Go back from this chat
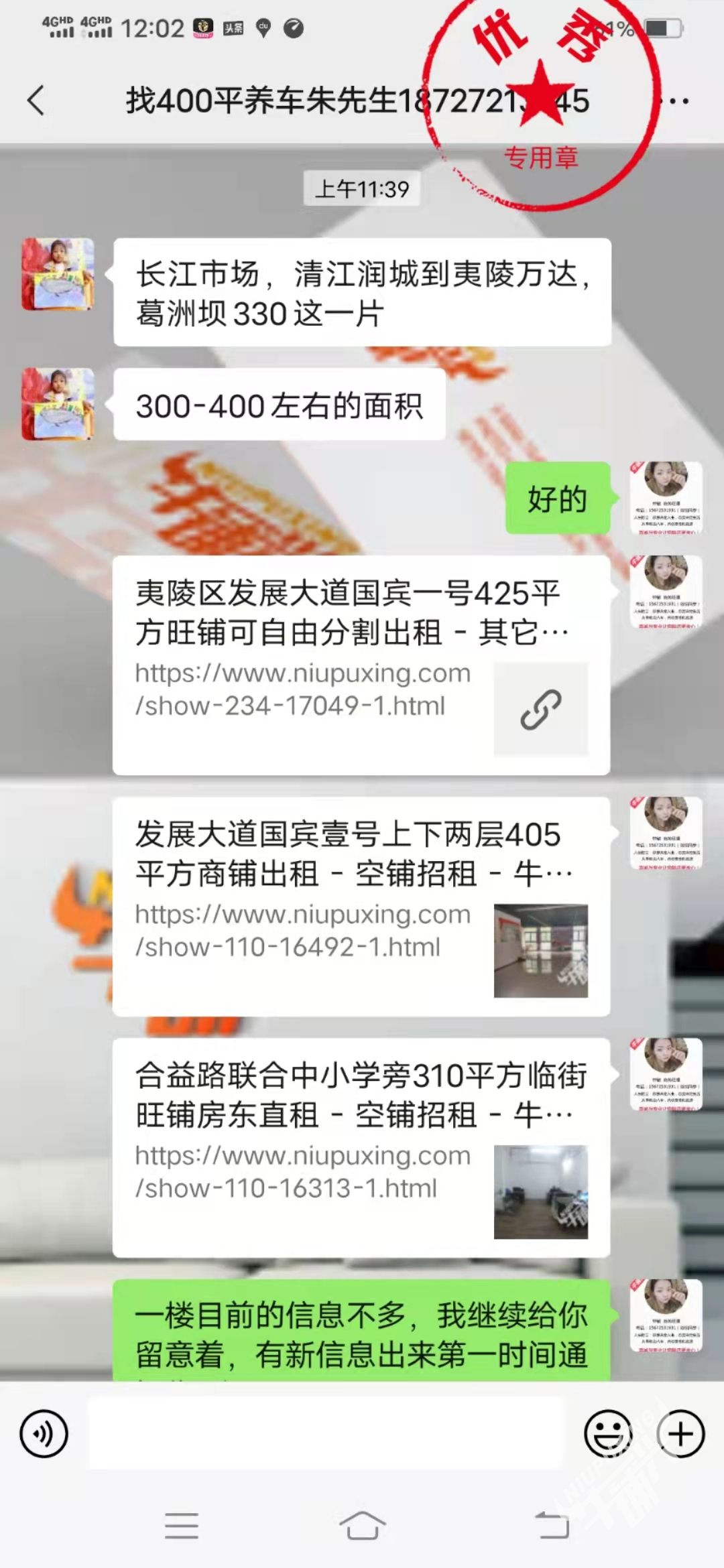The height and width of the screenshot is (1568, 724). click(36, 101)
